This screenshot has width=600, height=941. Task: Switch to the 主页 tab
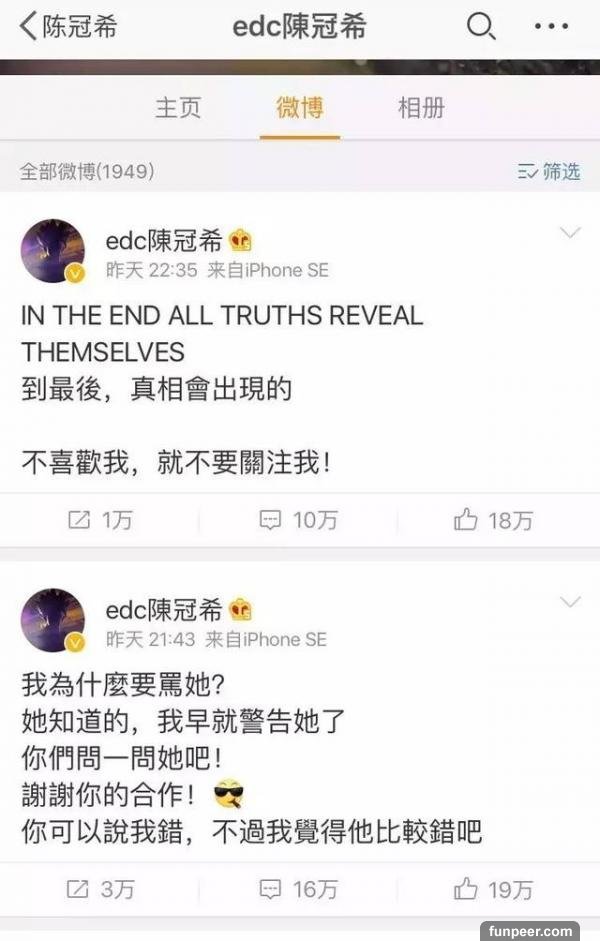point(177,108)
